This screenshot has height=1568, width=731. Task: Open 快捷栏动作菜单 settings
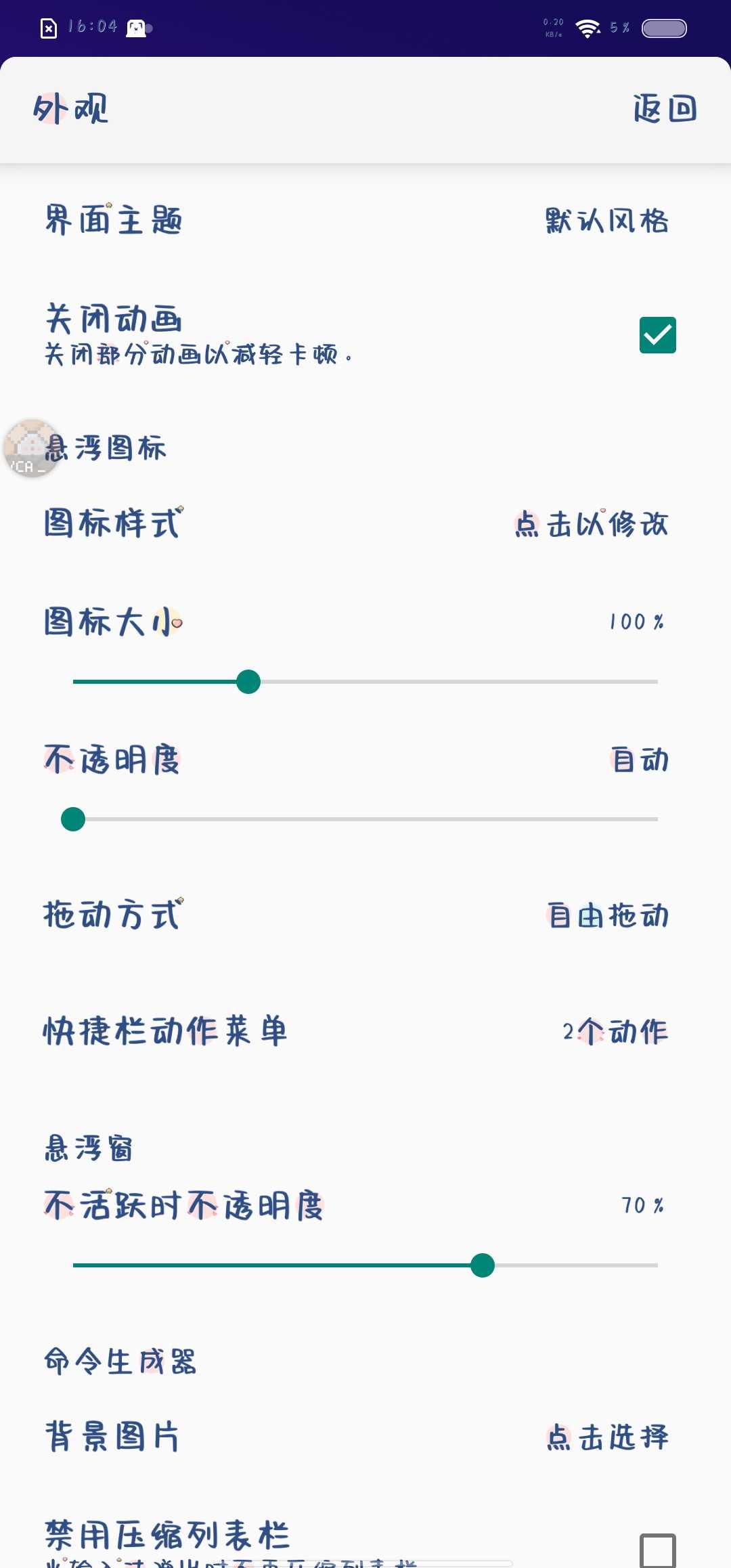pyautogui.click(x=365, y=1032)
